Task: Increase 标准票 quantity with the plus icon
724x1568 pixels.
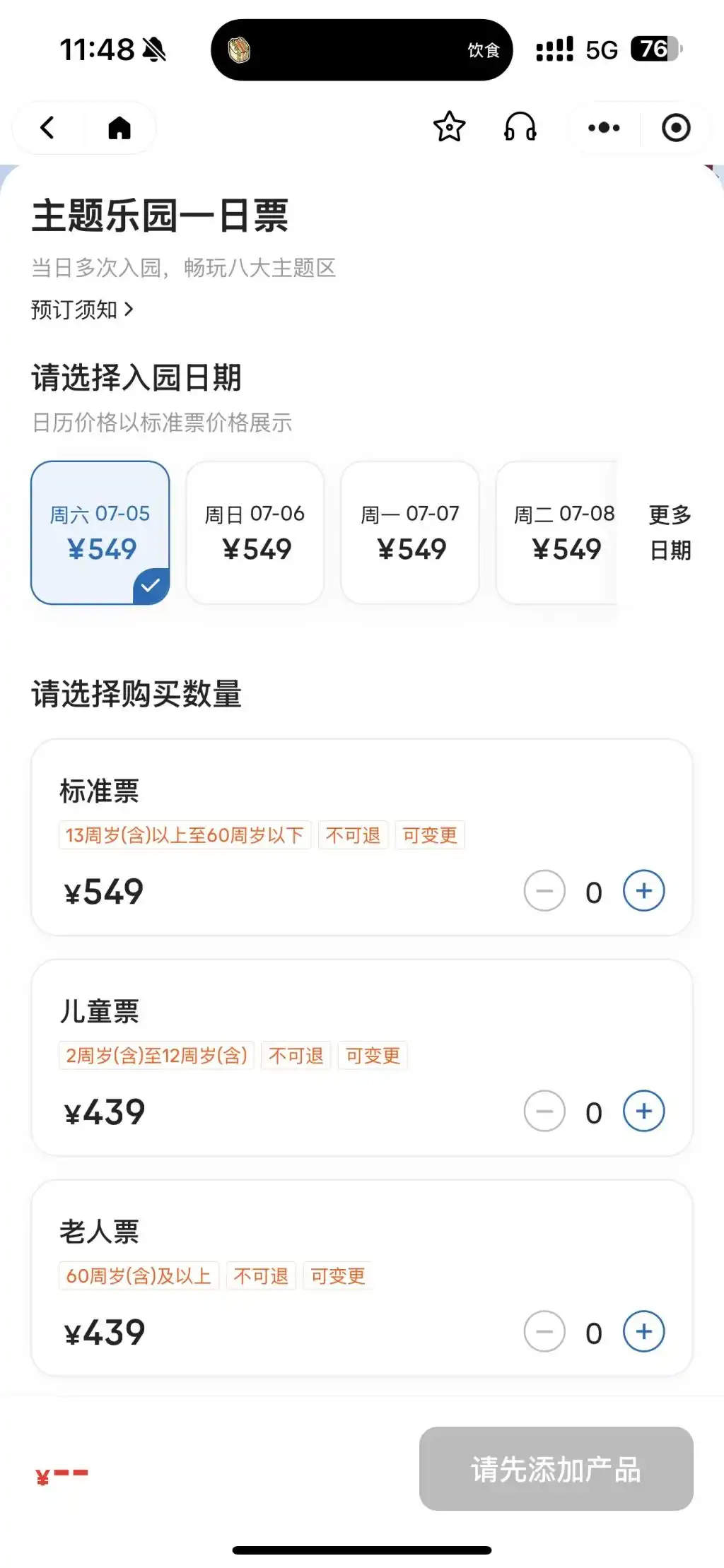Action: 643,891
